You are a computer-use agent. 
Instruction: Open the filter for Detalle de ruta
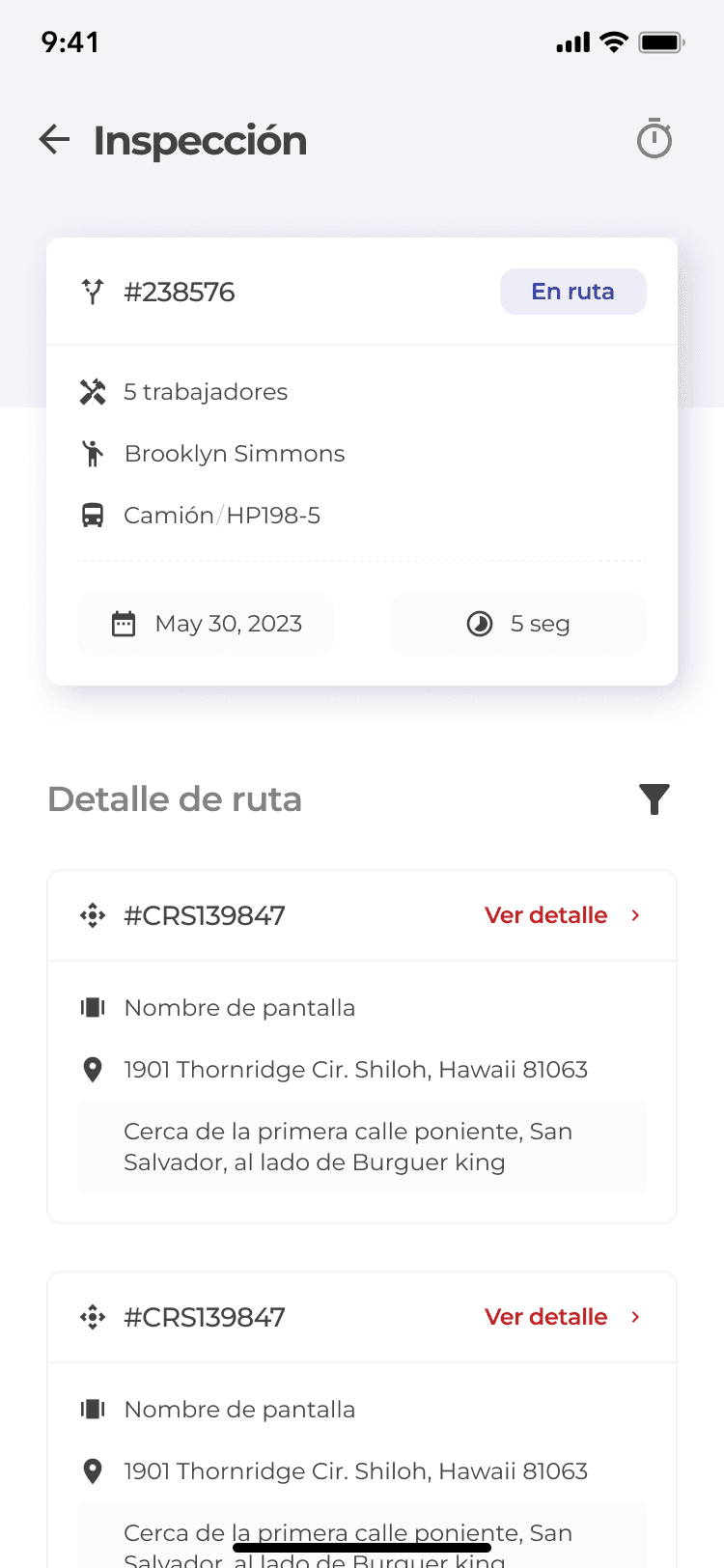point(654,799)
